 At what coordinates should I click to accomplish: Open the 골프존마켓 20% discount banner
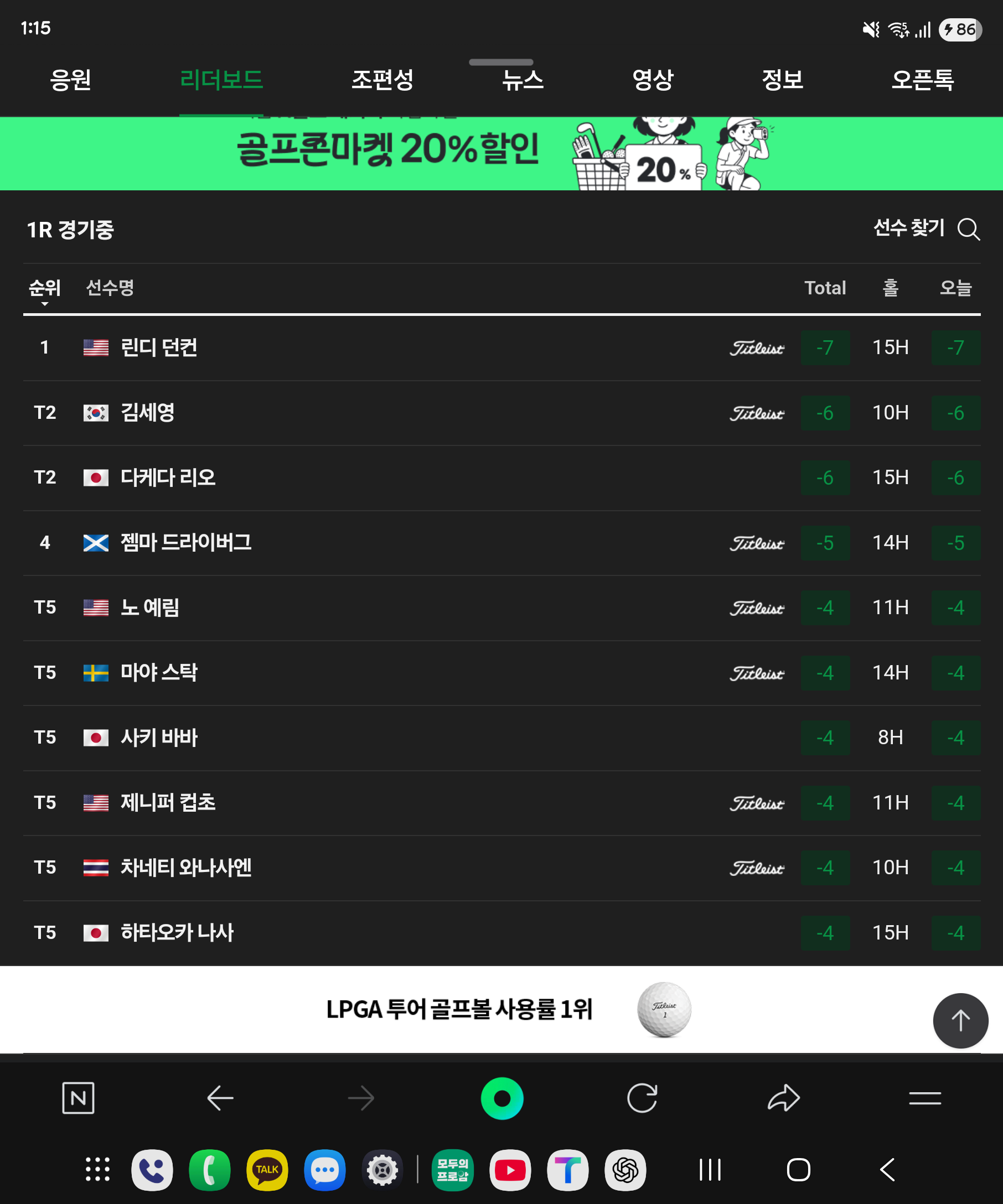501,153
